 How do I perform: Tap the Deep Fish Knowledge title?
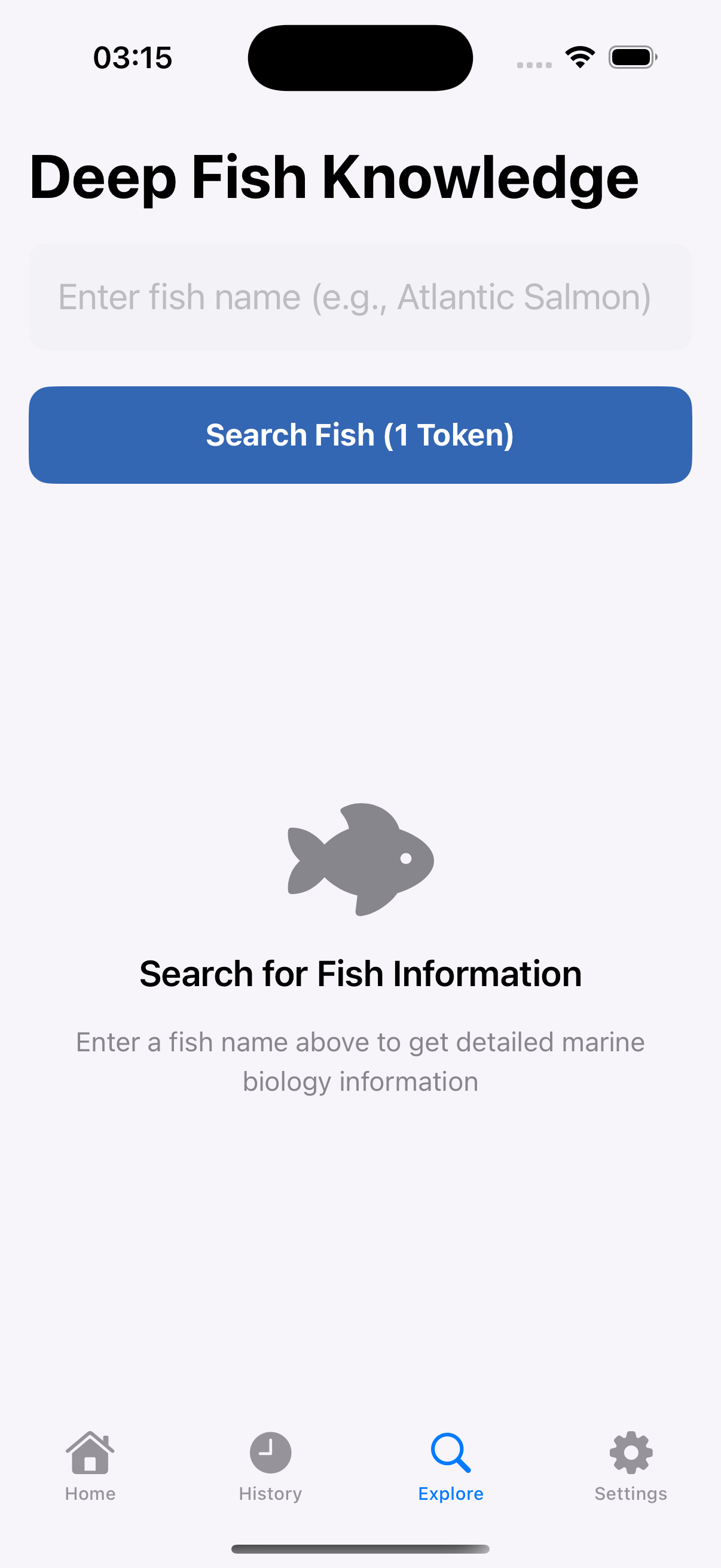pos(334,178)
